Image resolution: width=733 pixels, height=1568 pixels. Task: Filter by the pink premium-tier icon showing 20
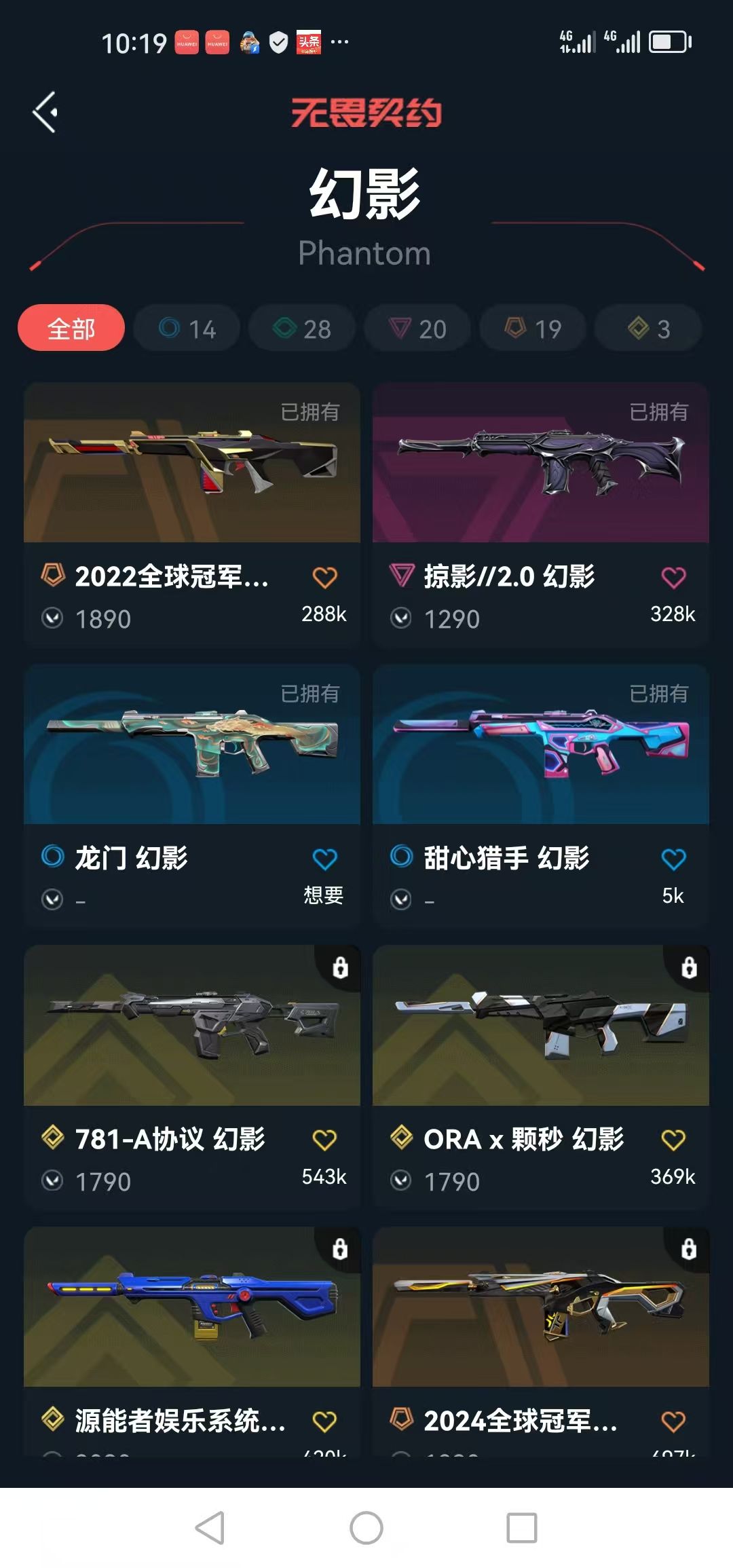point(417,328)
